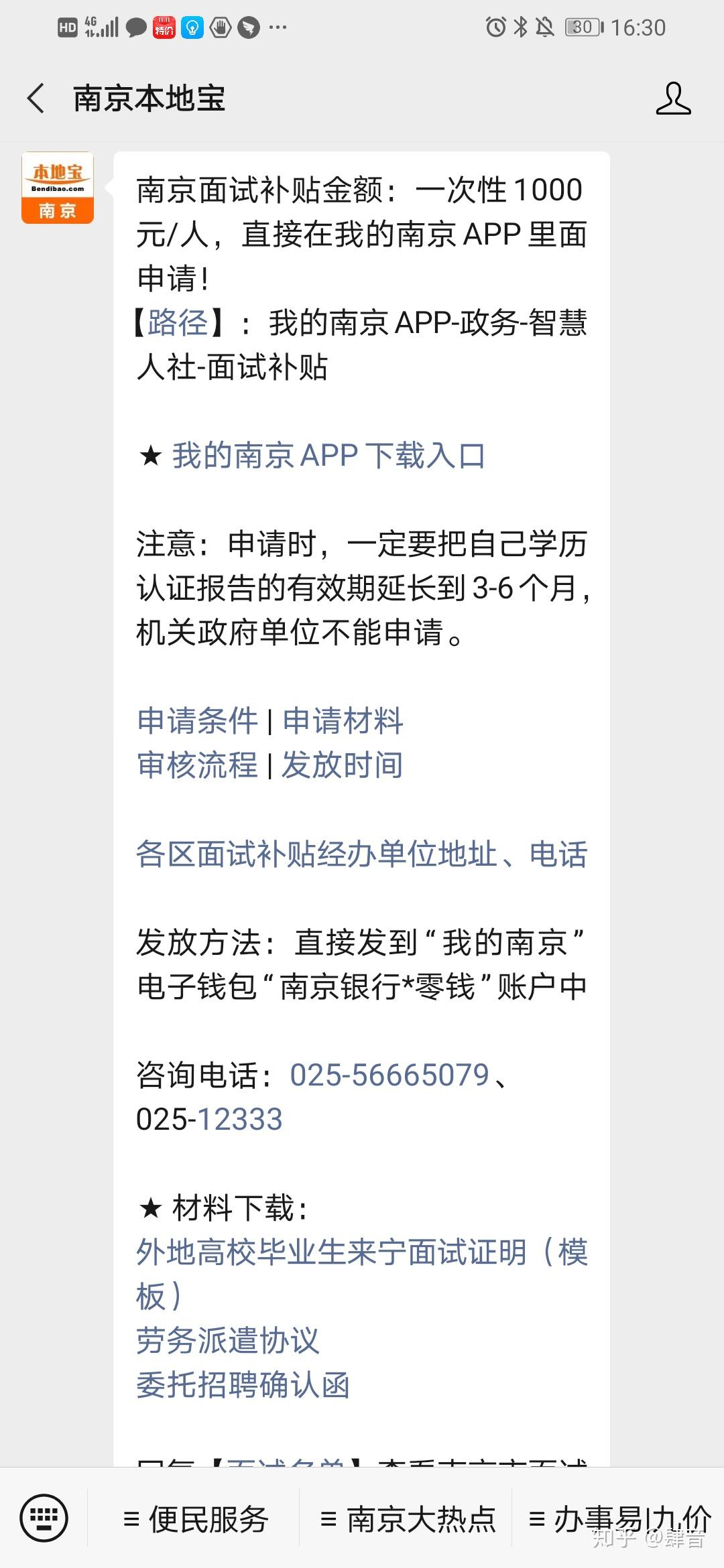This screenshot has width=724, height=1568.
Task: Open 审核流程 link
Action: pyautogui.click(x=197, y=765)
